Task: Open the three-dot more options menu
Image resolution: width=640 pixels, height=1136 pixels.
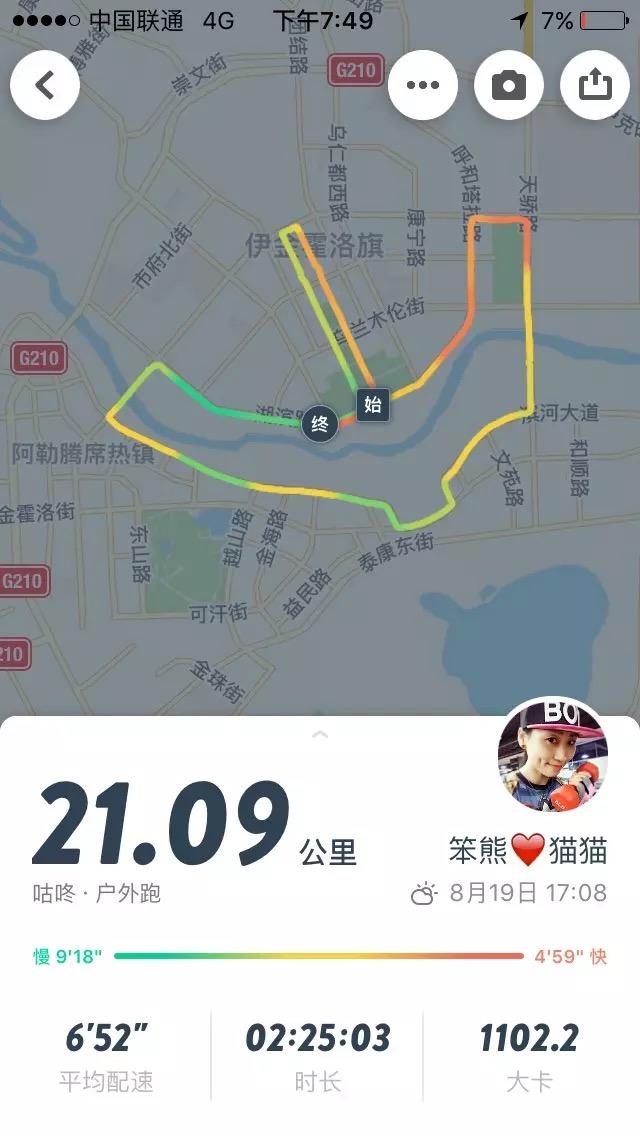Action: tap(423, 85)
